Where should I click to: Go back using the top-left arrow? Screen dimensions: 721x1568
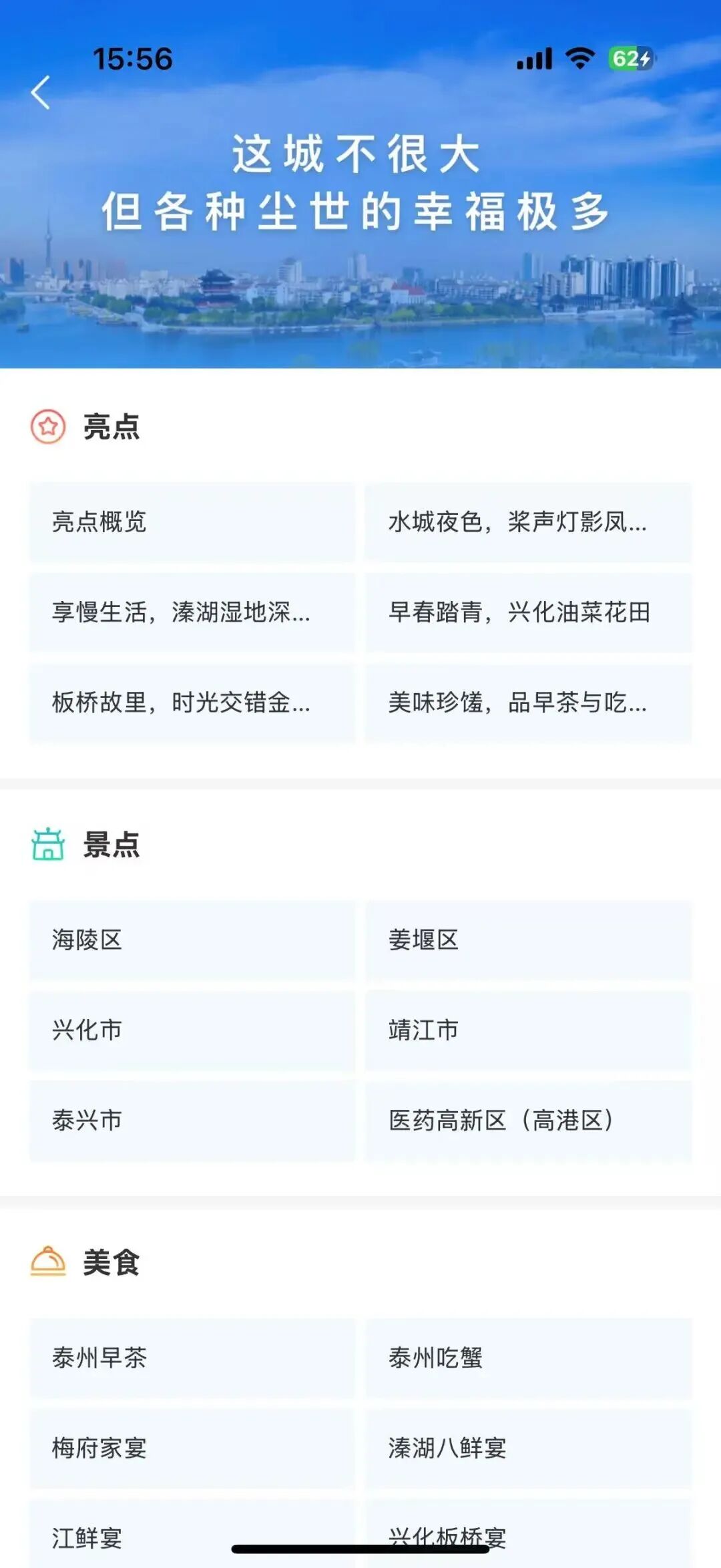41,92
